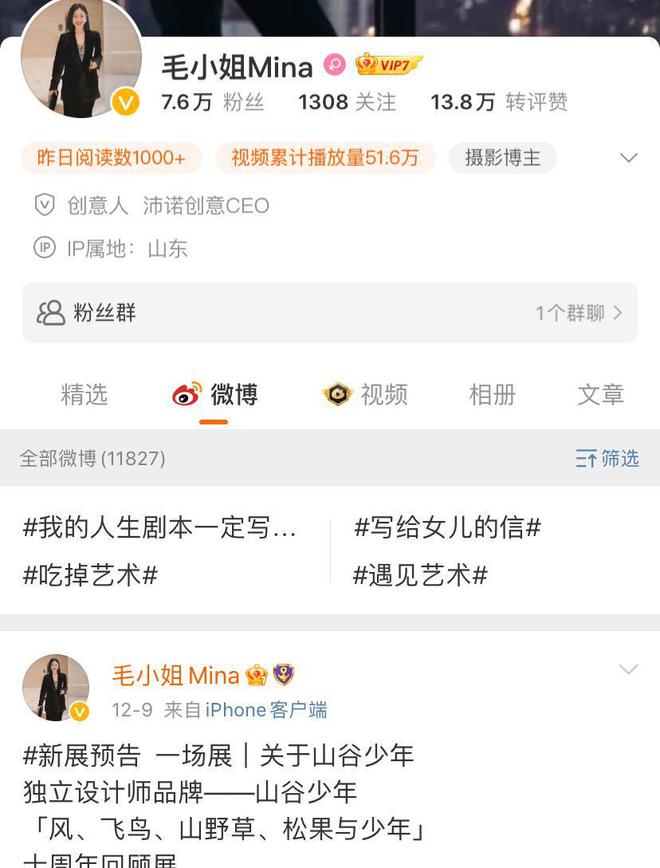Tap the 视频累计播放量51.6万 chip

pyautogui.click(x=325, y=158)
